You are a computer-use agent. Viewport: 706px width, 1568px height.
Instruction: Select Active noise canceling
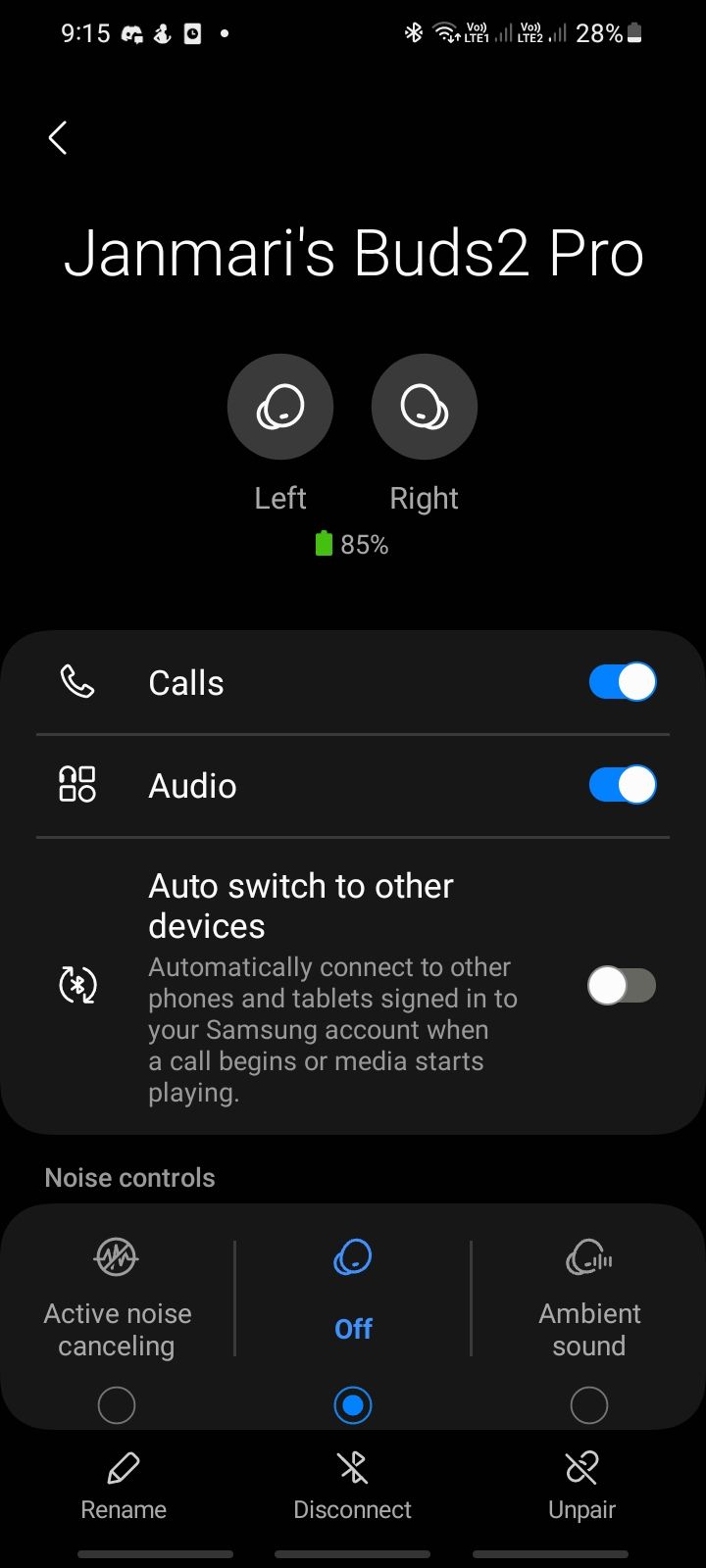pos(117,1405)
